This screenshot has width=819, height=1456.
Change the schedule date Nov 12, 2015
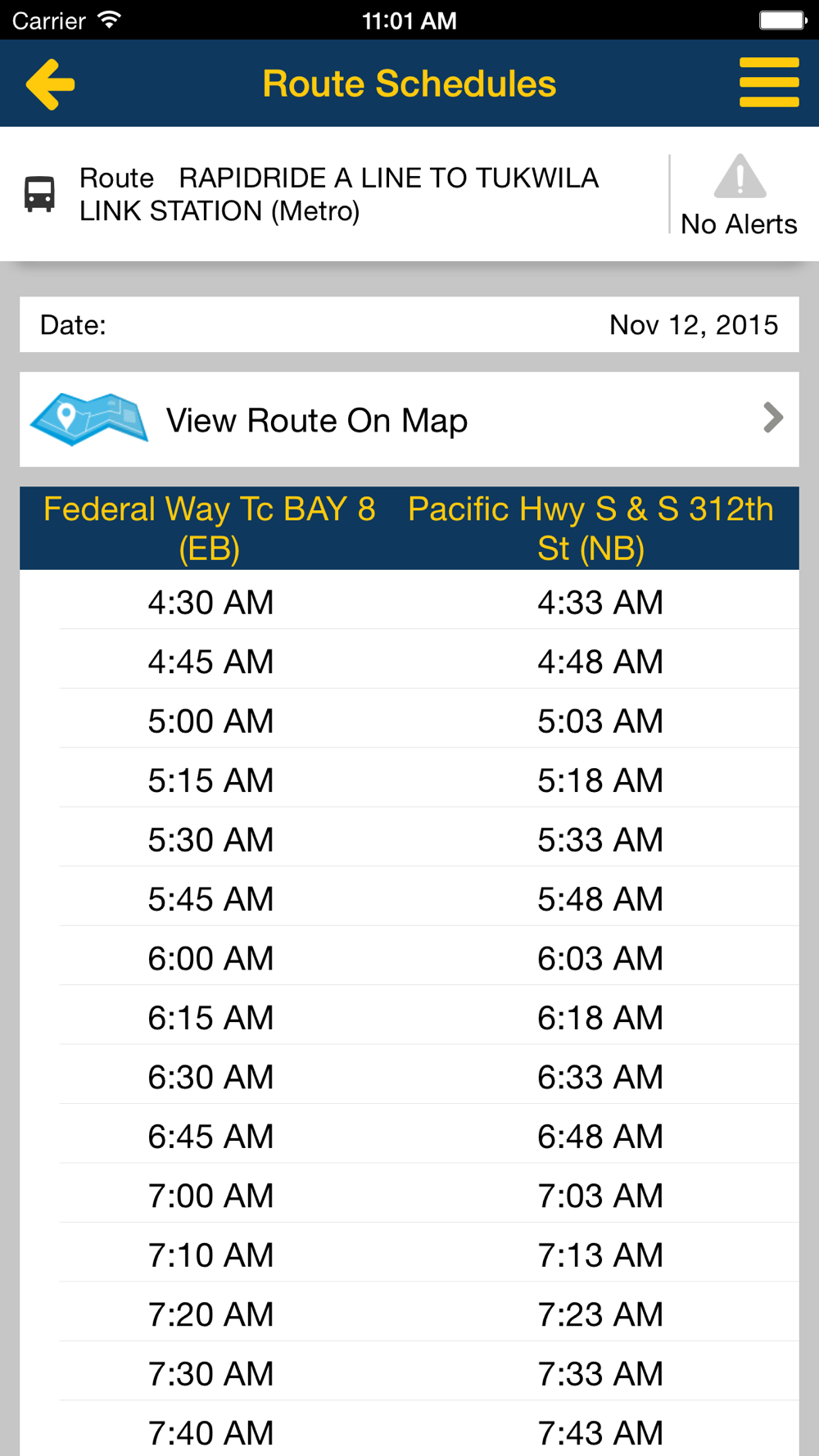click(693, 325)
